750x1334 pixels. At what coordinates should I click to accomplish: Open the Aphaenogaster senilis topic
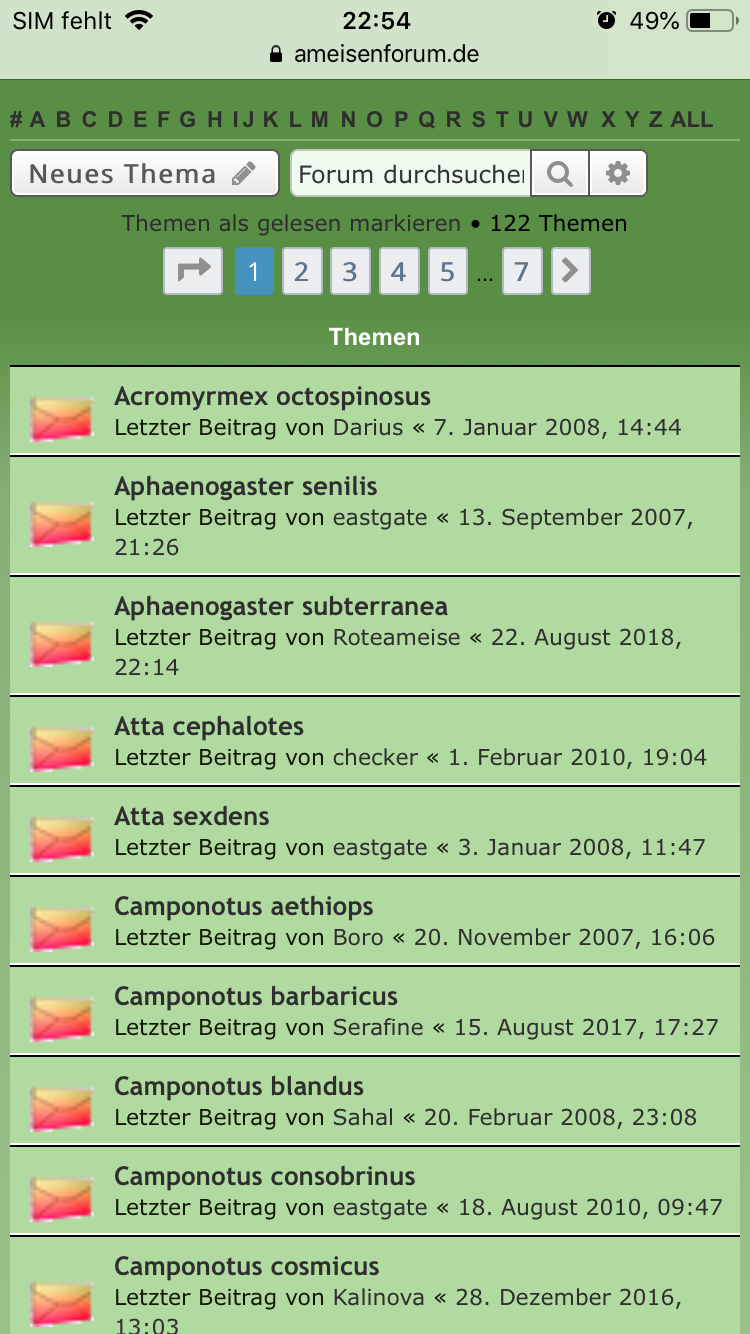tap(246, 486)
